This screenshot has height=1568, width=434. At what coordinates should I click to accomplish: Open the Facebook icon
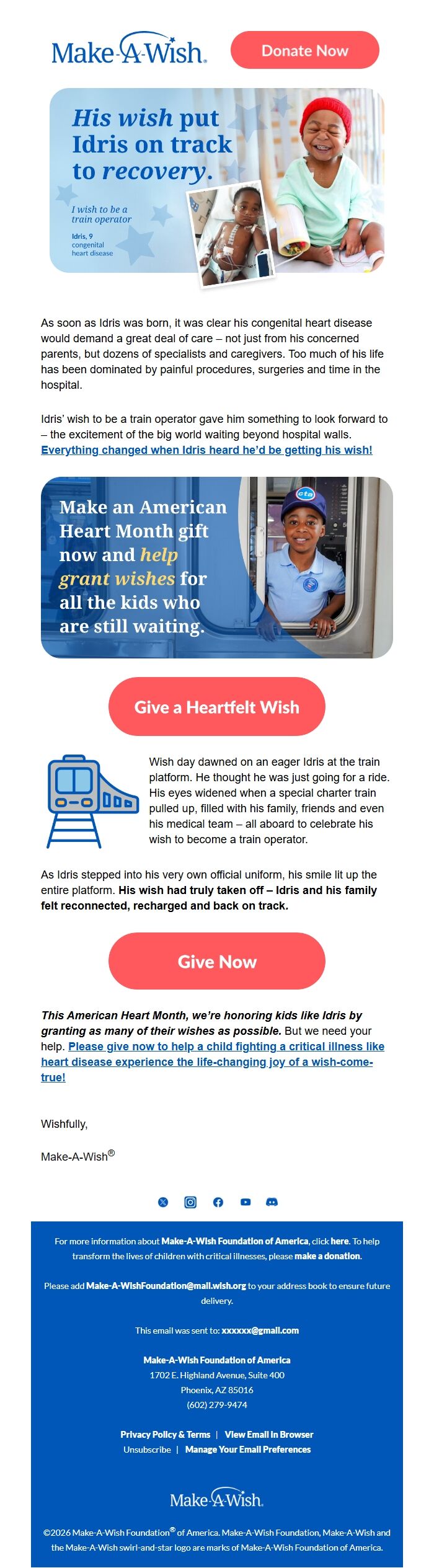[218, 1202]
